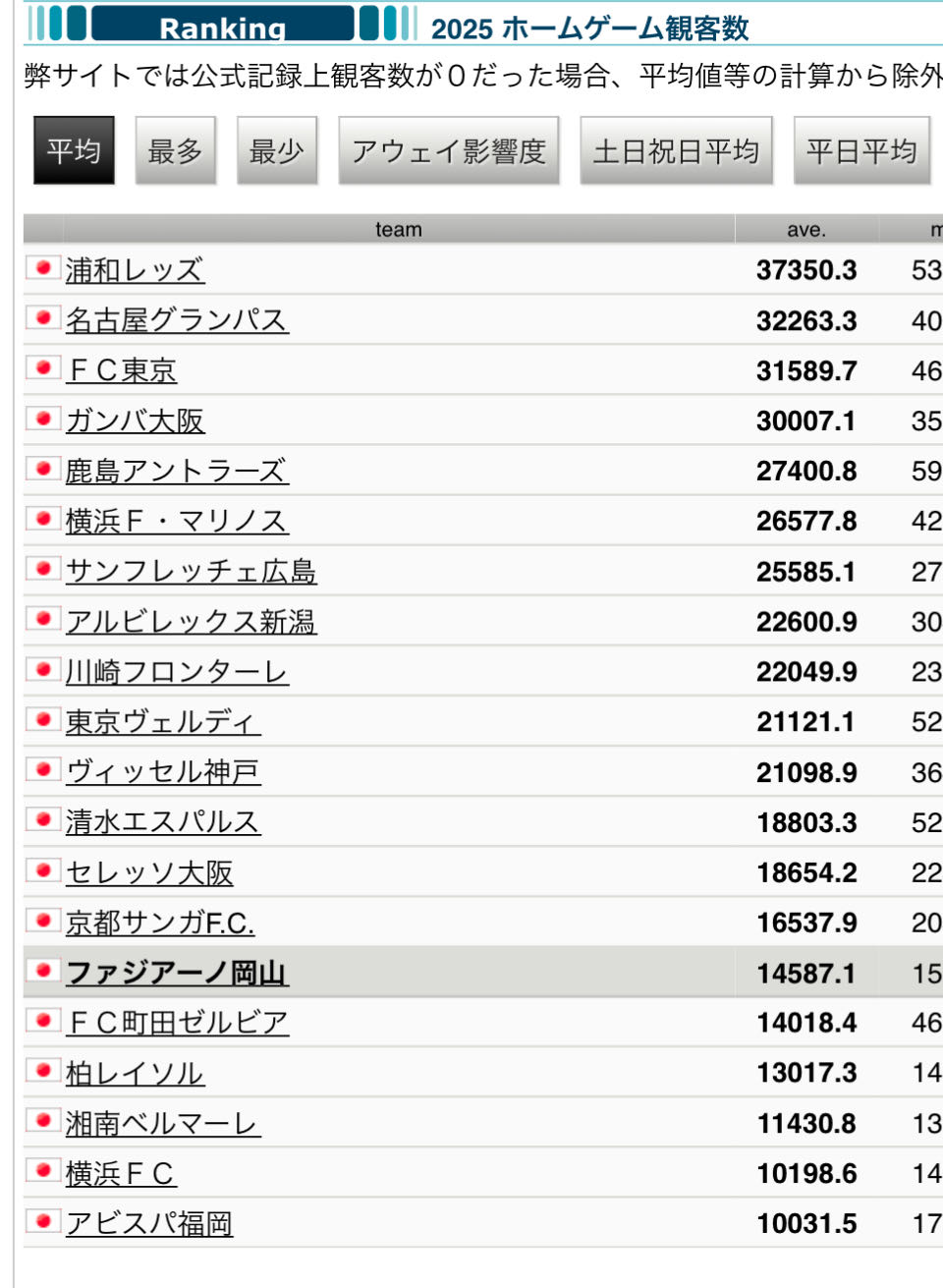This screenshot has height=1288, width=943.
Task: Tap the 東京ヴェルディ link
Action: pyautogui.click(x=163, y=722)
